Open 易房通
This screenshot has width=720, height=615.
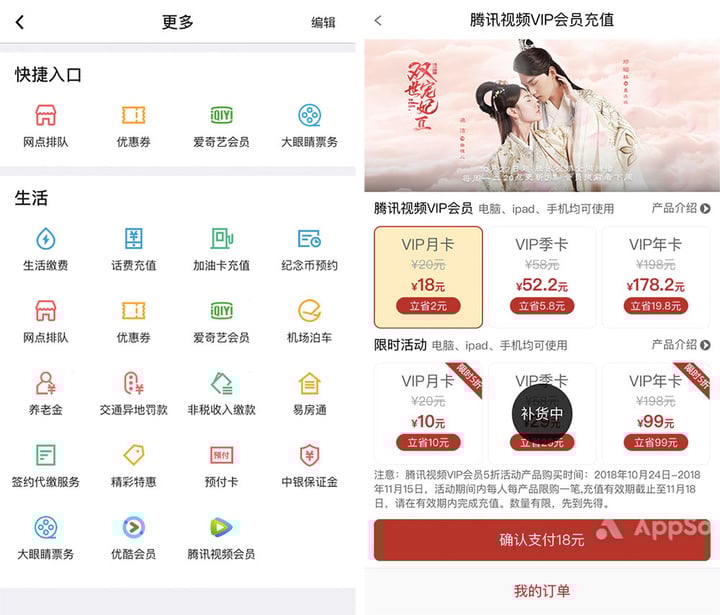(309, 393)
